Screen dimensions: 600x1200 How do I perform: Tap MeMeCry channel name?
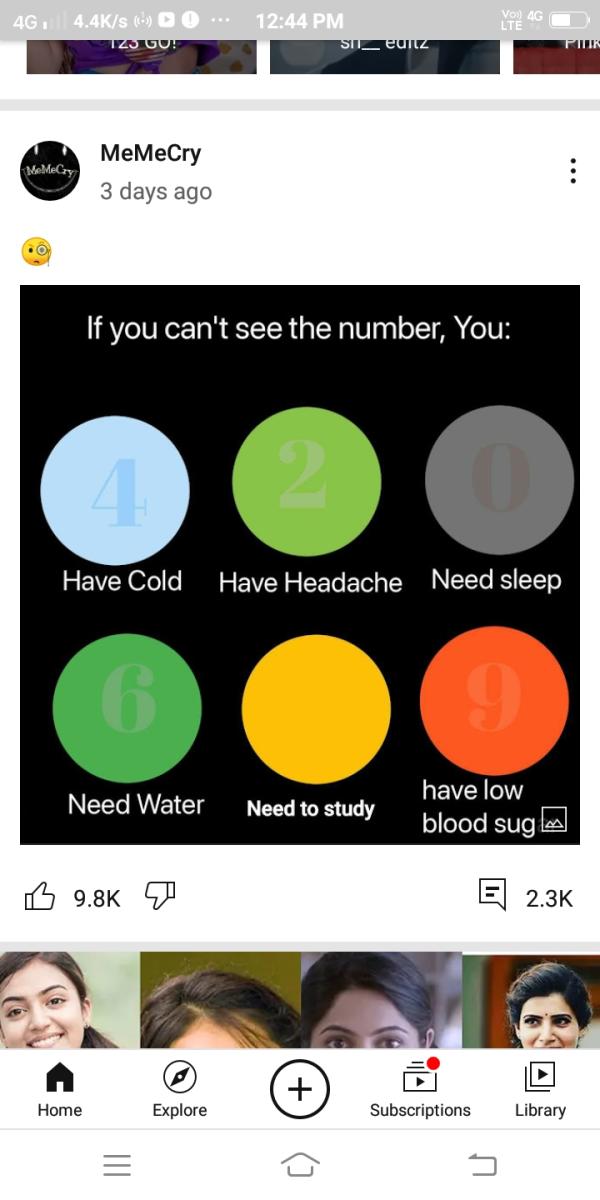click(150, 153)
